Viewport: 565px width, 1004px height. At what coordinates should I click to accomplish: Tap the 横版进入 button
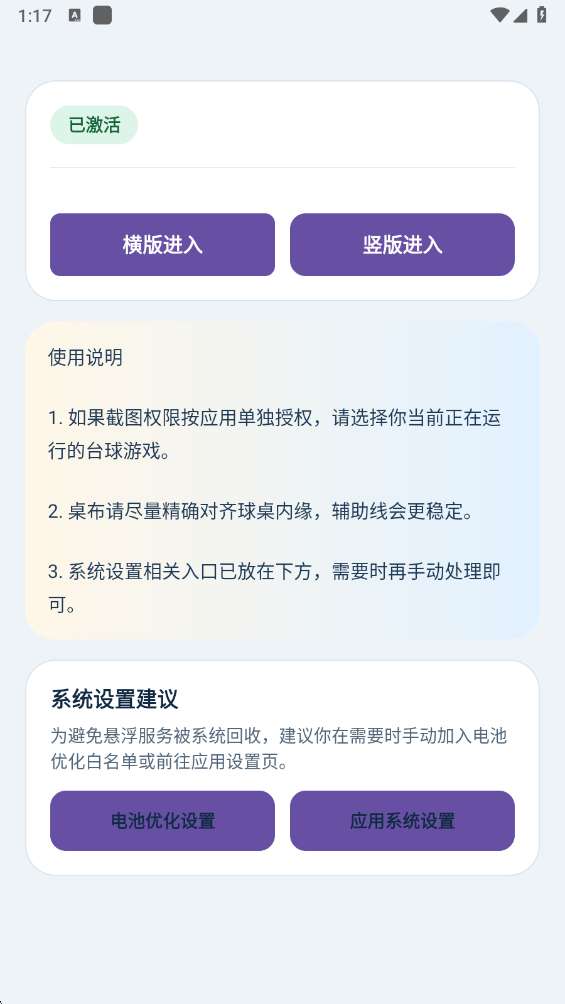click(x=162, y=245)
